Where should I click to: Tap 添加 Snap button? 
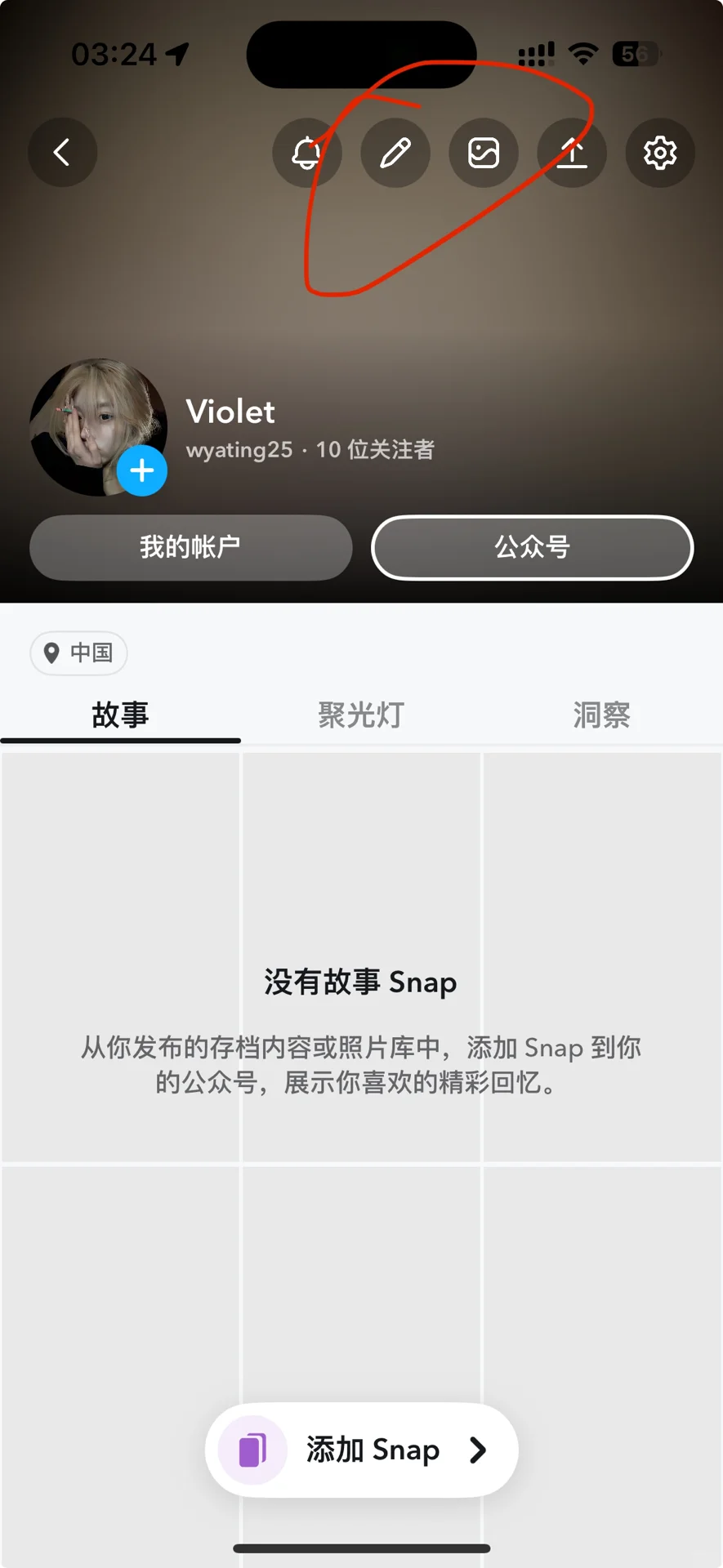[x=362, y=1450]
